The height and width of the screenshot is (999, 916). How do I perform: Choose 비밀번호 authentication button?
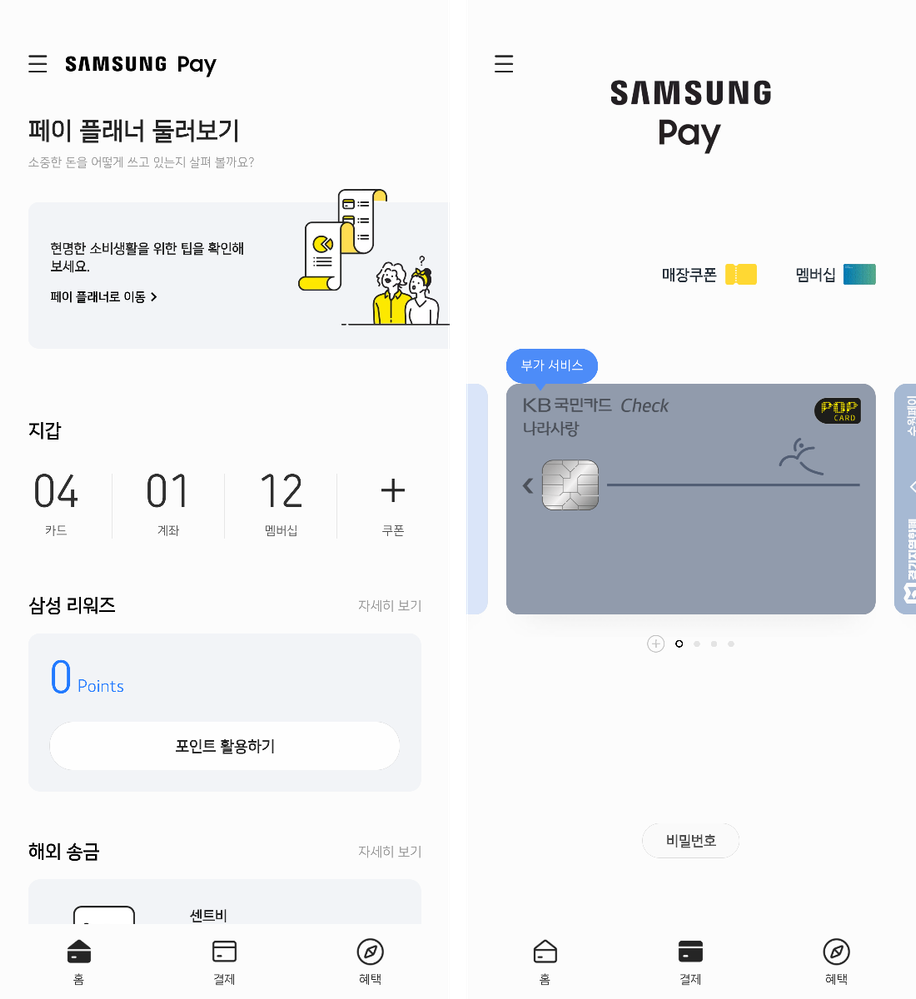point(690,841)
